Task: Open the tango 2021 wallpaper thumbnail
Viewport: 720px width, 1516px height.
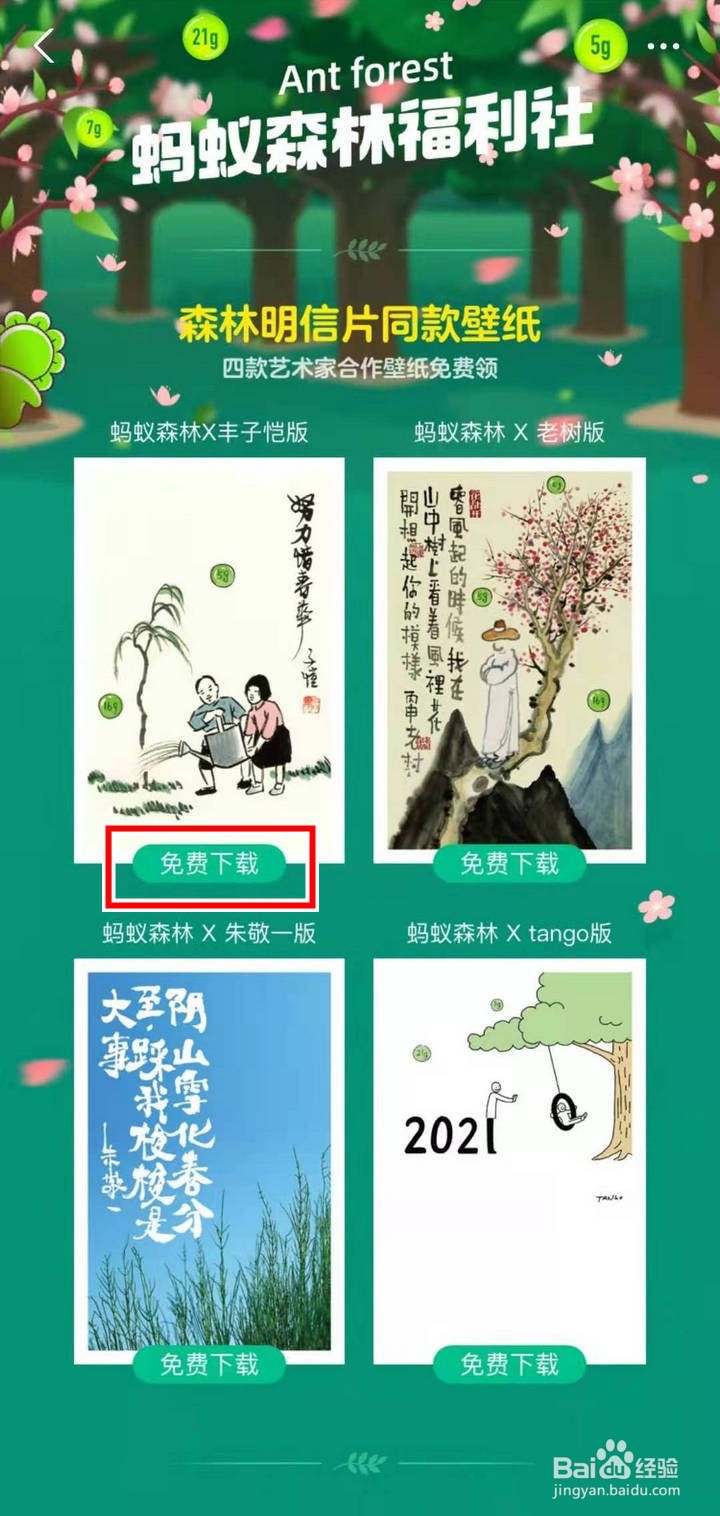Action: tap(511, 1150)
